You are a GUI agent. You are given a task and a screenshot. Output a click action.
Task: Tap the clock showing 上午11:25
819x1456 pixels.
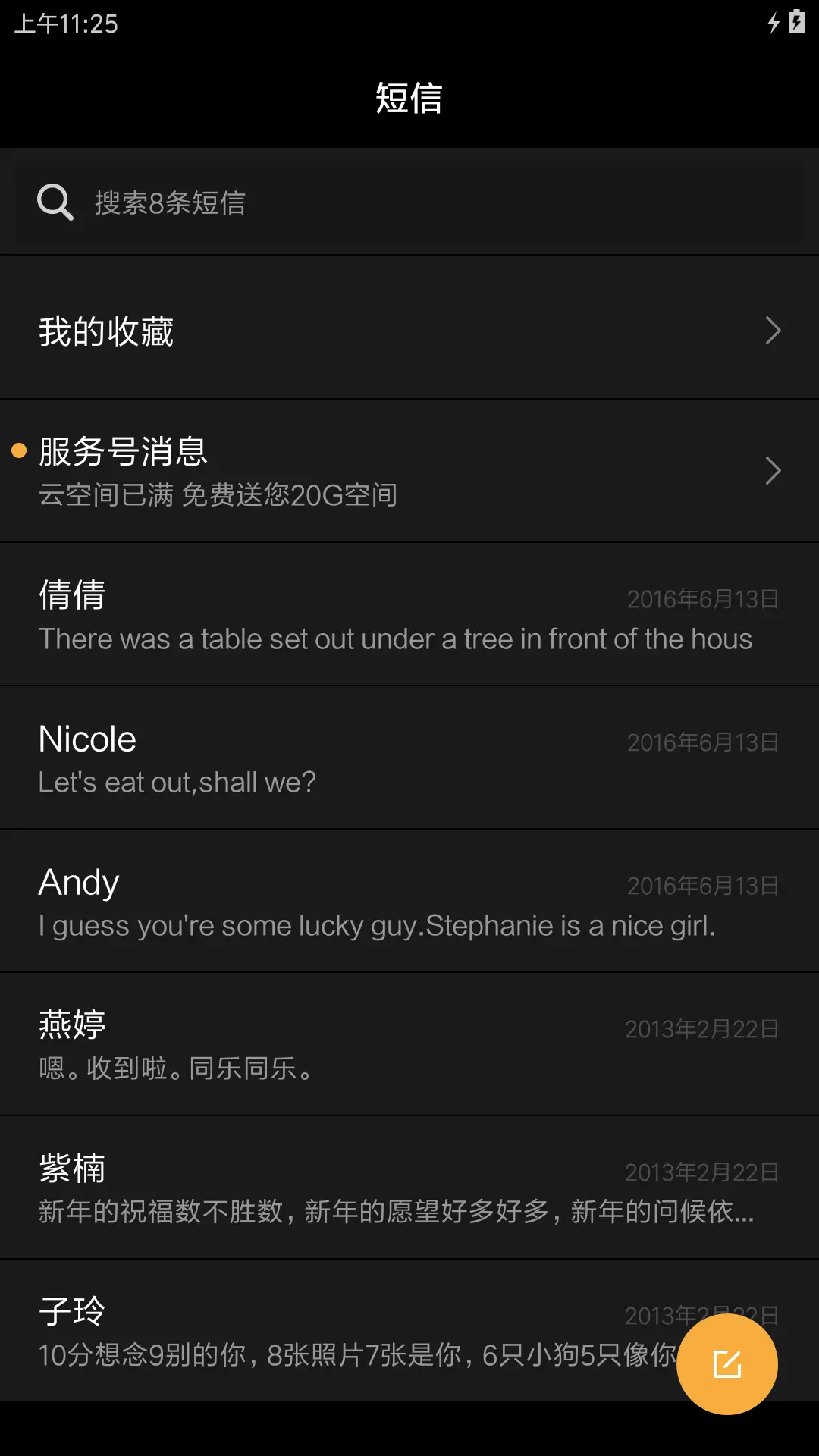pyautogui.click(x=64, y=24)
